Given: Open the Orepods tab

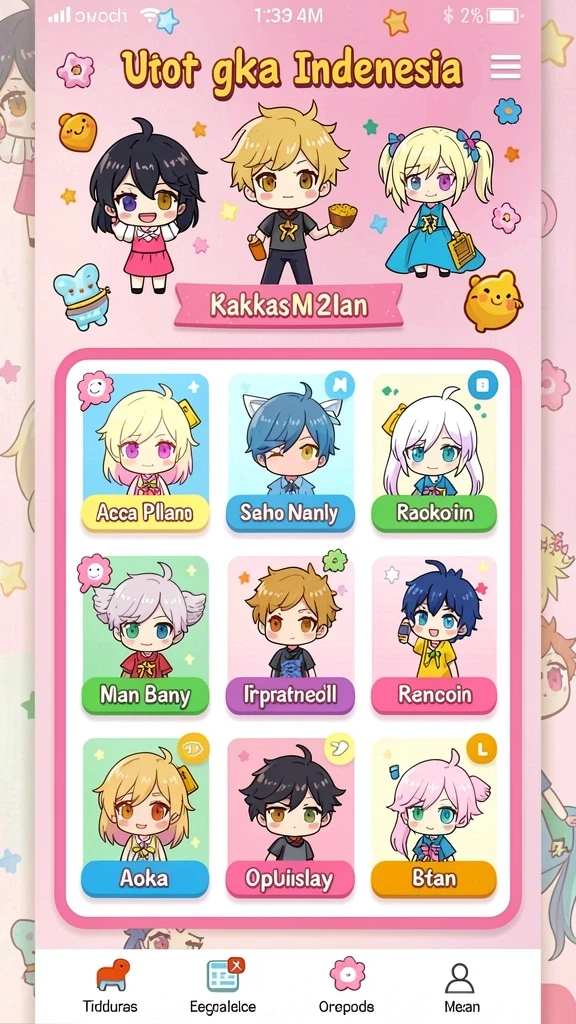Looking at the screenshot, I should [x=346, y=985].
